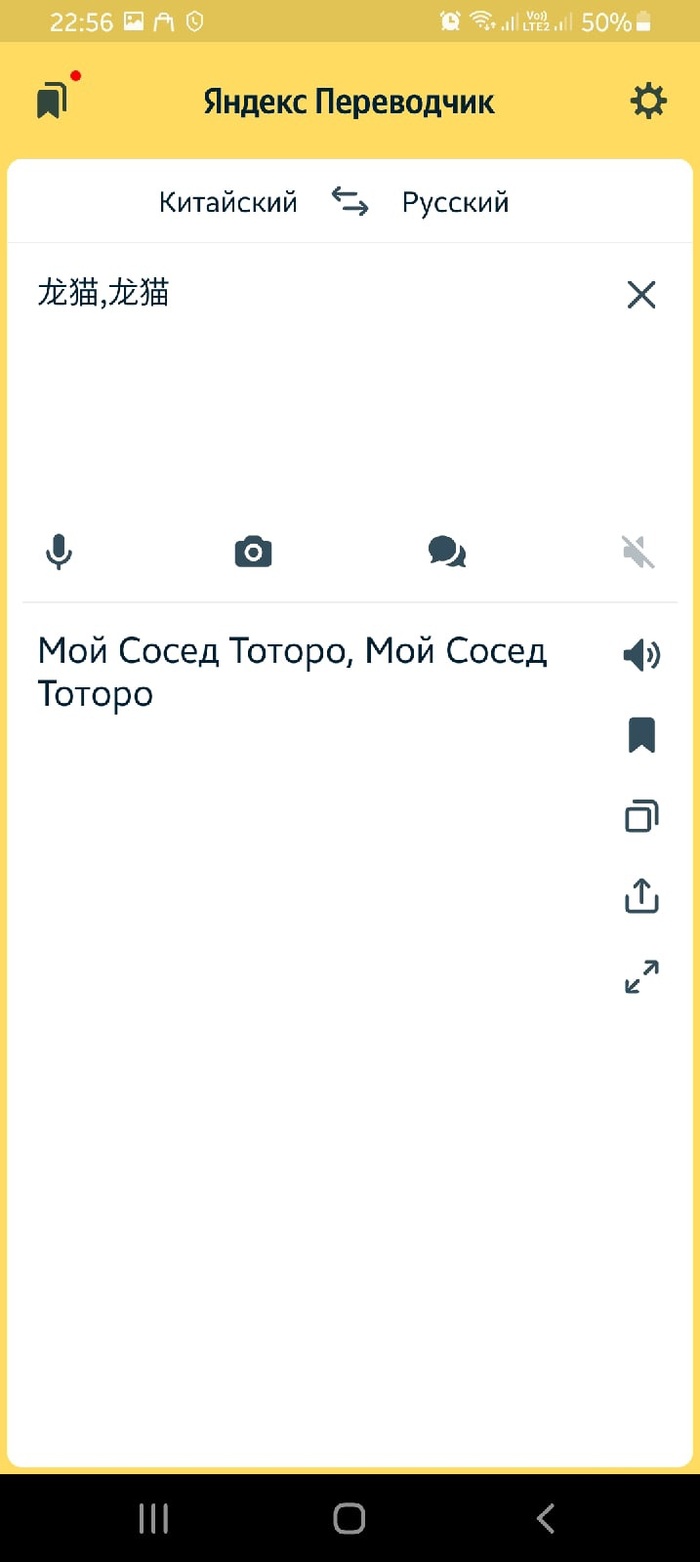Change target language Русский
700x1562 pixels.
(455, 203)
